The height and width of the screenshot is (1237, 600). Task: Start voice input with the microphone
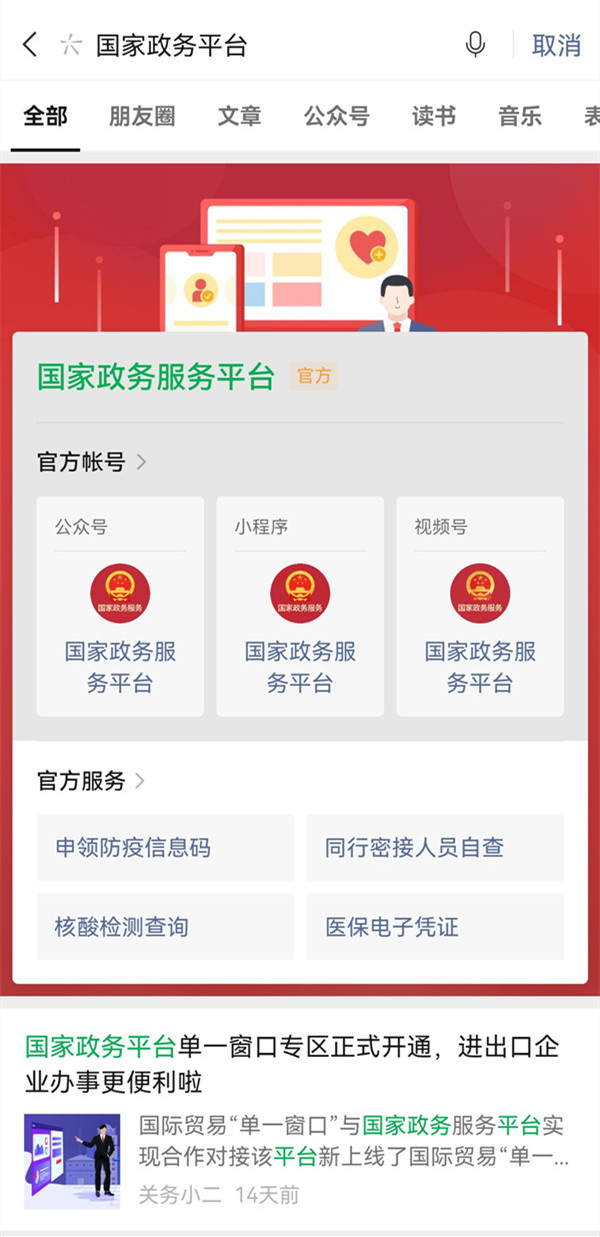tap(475, 45)
